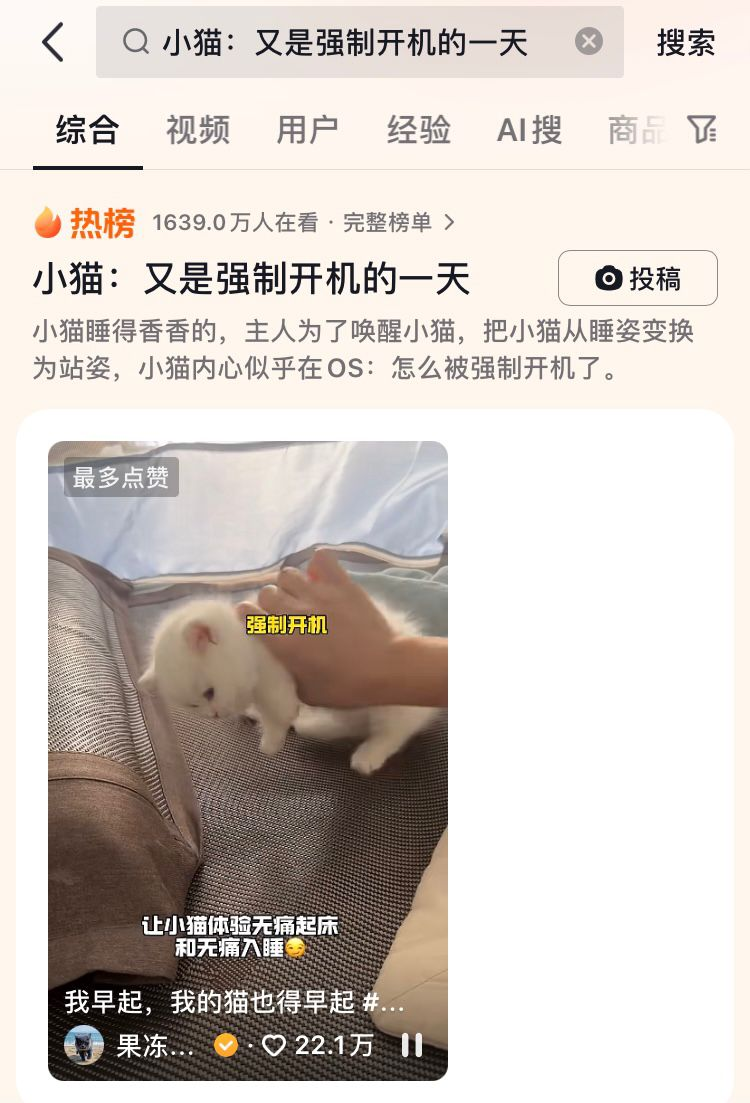This screenshot has width=750, height=1103.
Task: Tap the 搜索 button
Action: 686,43
